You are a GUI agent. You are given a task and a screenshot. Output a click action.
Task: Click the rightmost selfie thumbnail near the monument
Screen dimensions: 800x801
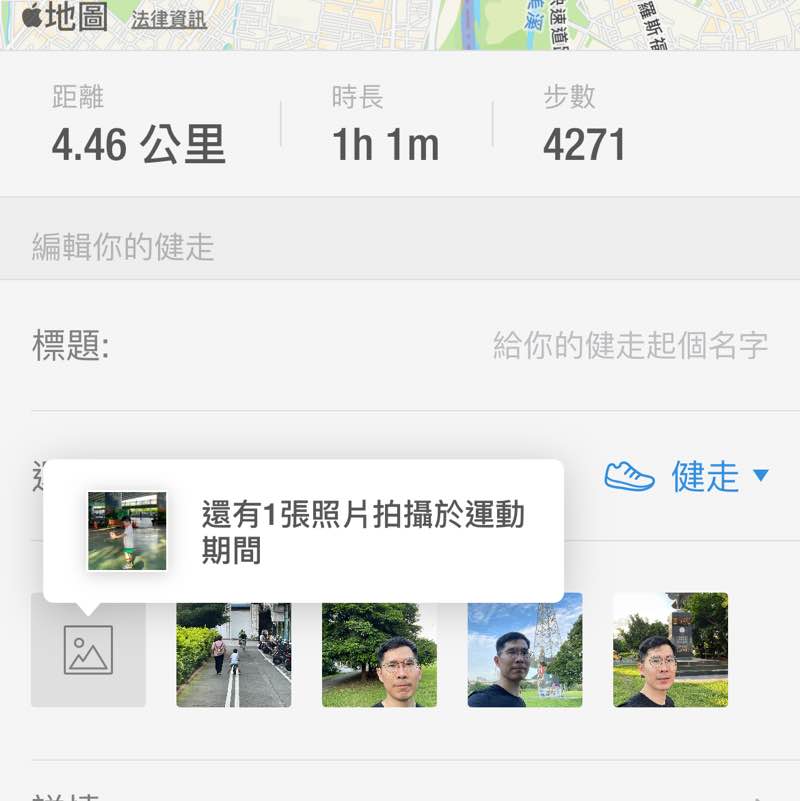pyautogui.click(x=669, y=648)
